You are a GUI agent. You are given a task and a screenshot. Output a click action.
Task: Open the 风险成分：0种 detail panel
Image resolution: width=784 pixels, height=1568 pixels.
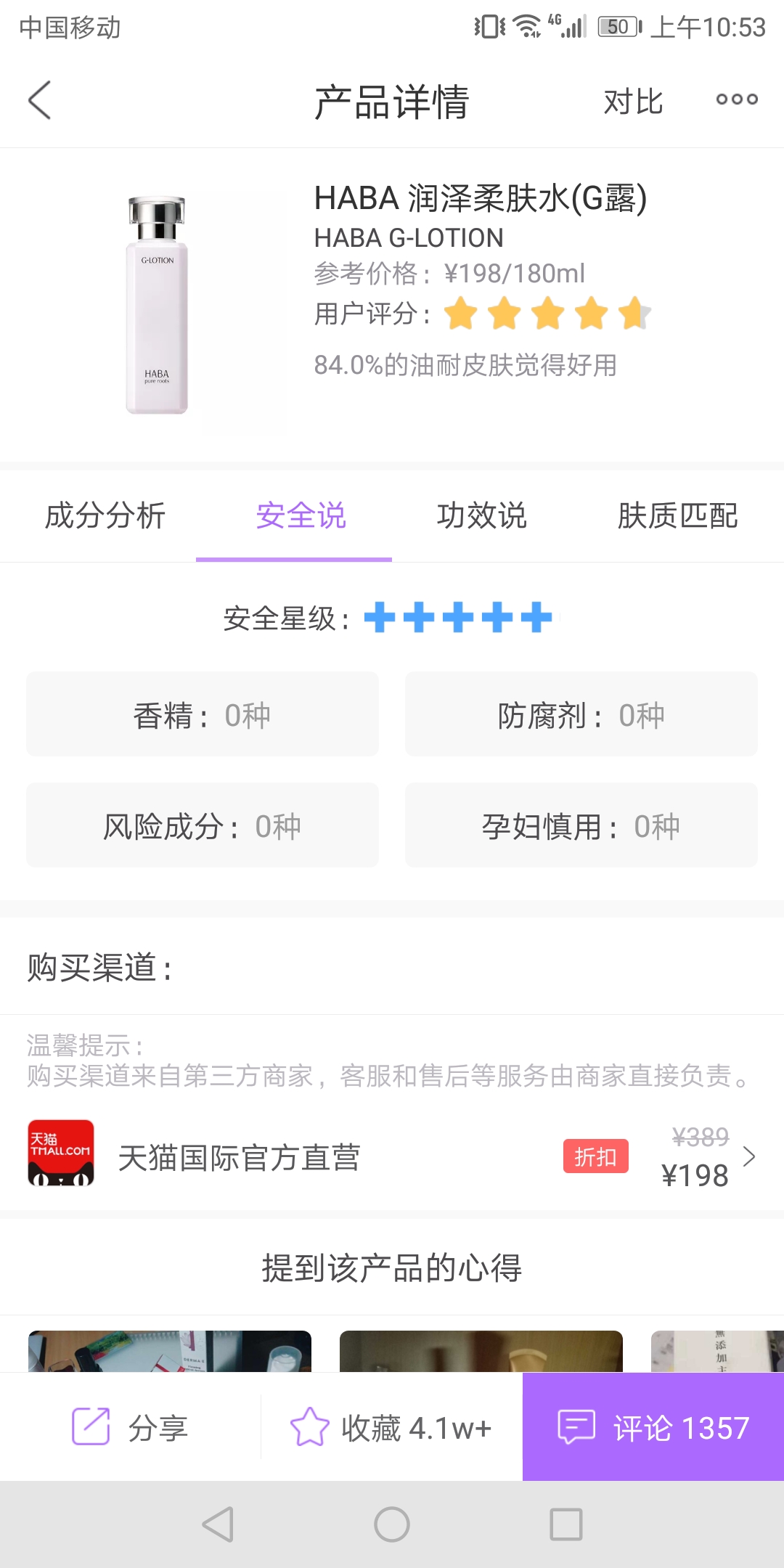pyautogui.click(x=202, y=825)
